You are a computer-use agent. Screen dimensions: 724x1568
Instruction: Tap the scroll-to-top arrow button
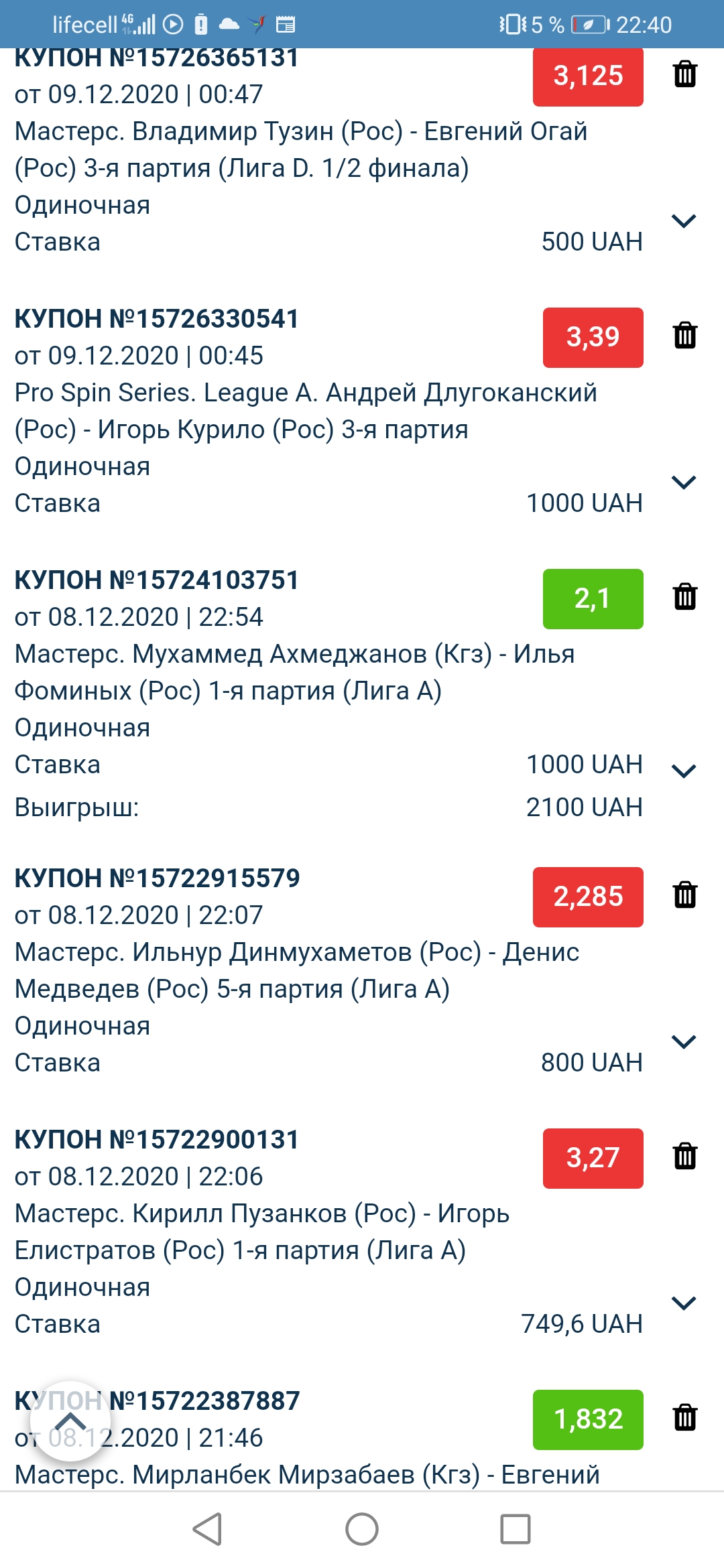point(70,1421)
